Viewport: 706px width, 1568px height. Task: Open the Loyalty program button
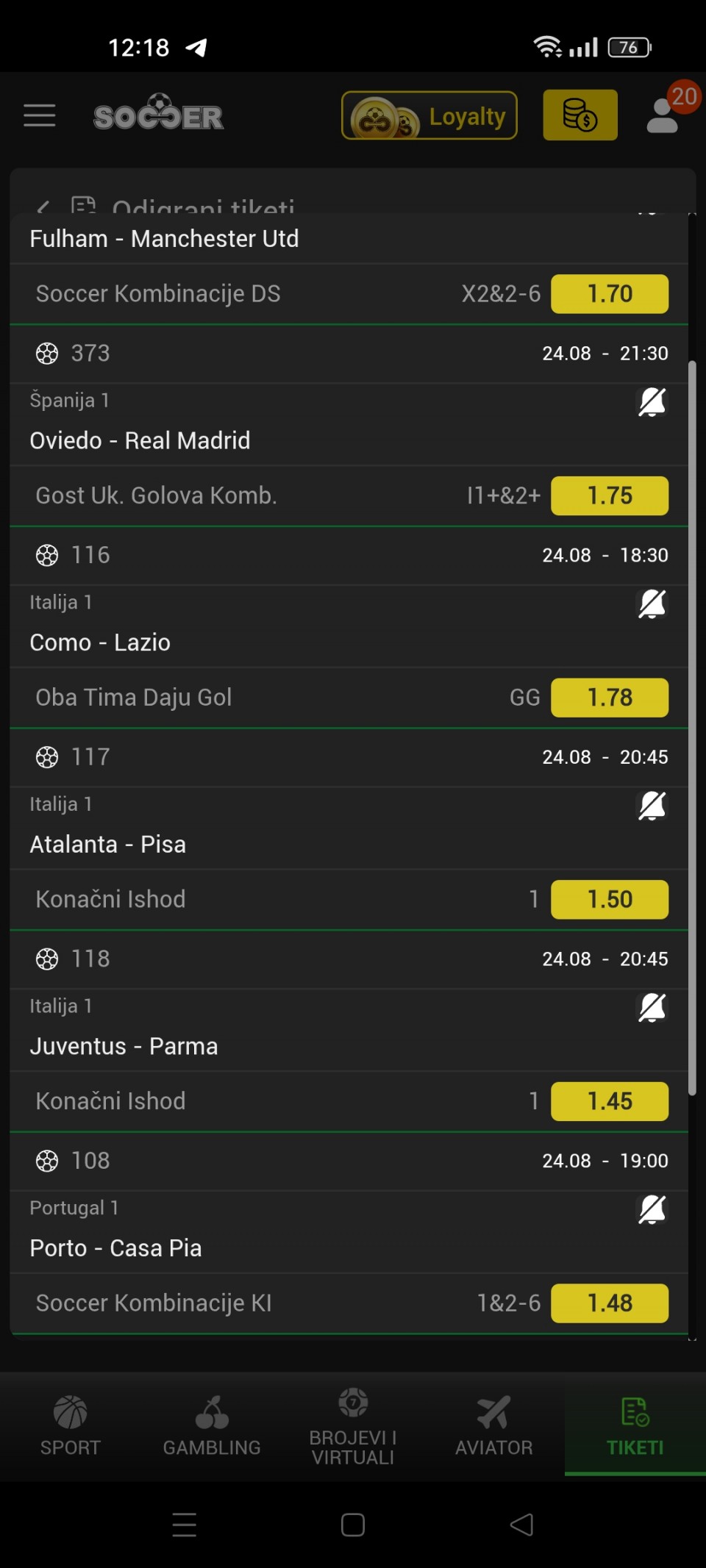429,115
